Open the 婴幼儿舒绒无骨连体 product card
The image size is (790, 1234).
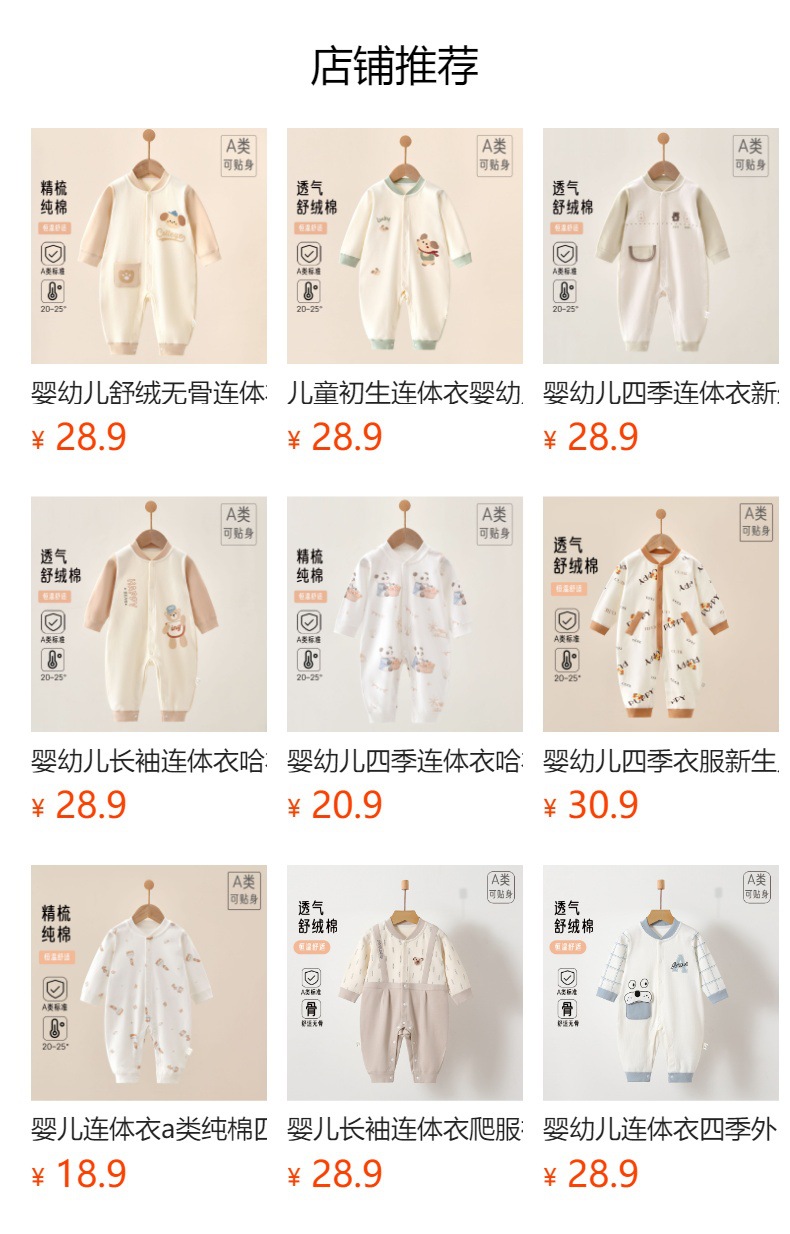click(149, 246)
